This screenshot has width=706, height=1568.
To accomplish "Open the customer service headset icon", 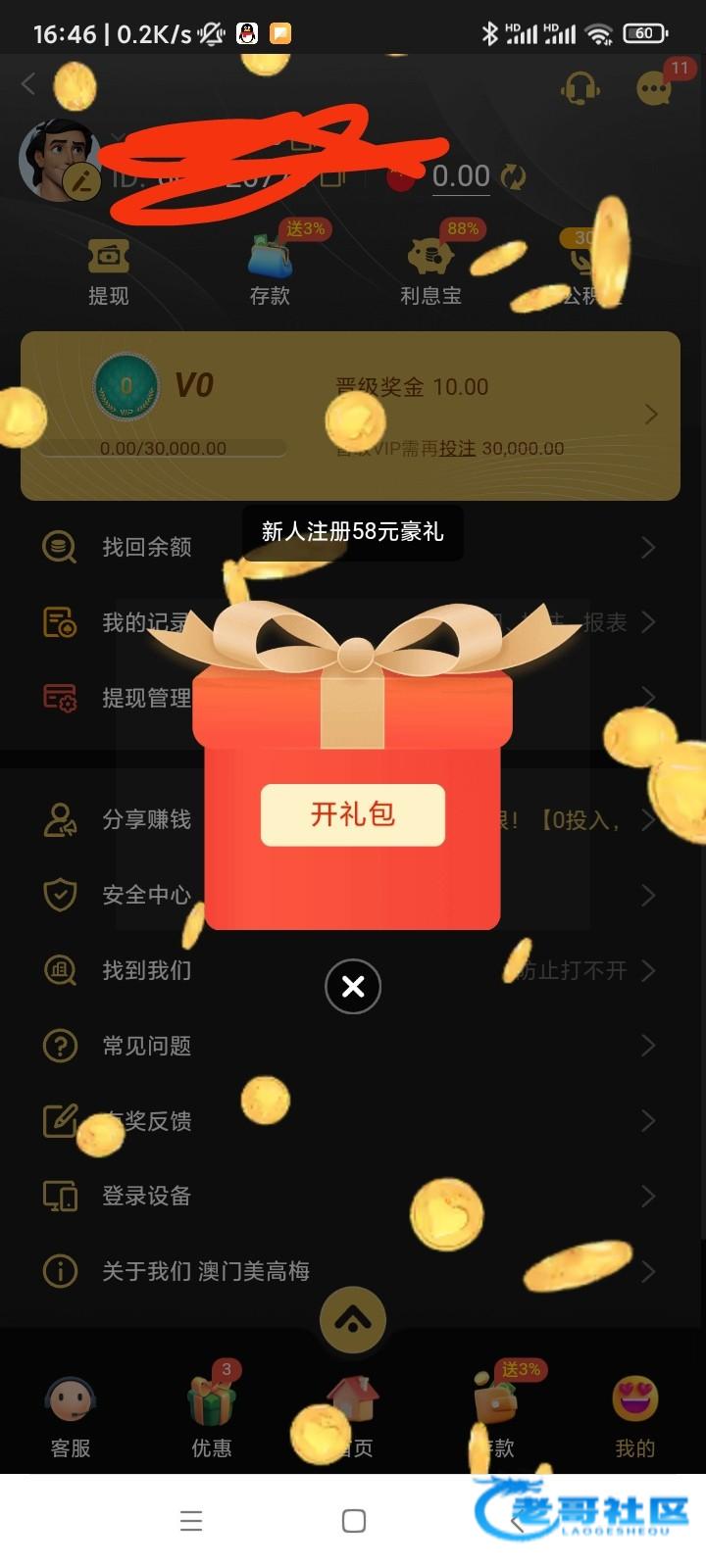I will pos(580,89).
